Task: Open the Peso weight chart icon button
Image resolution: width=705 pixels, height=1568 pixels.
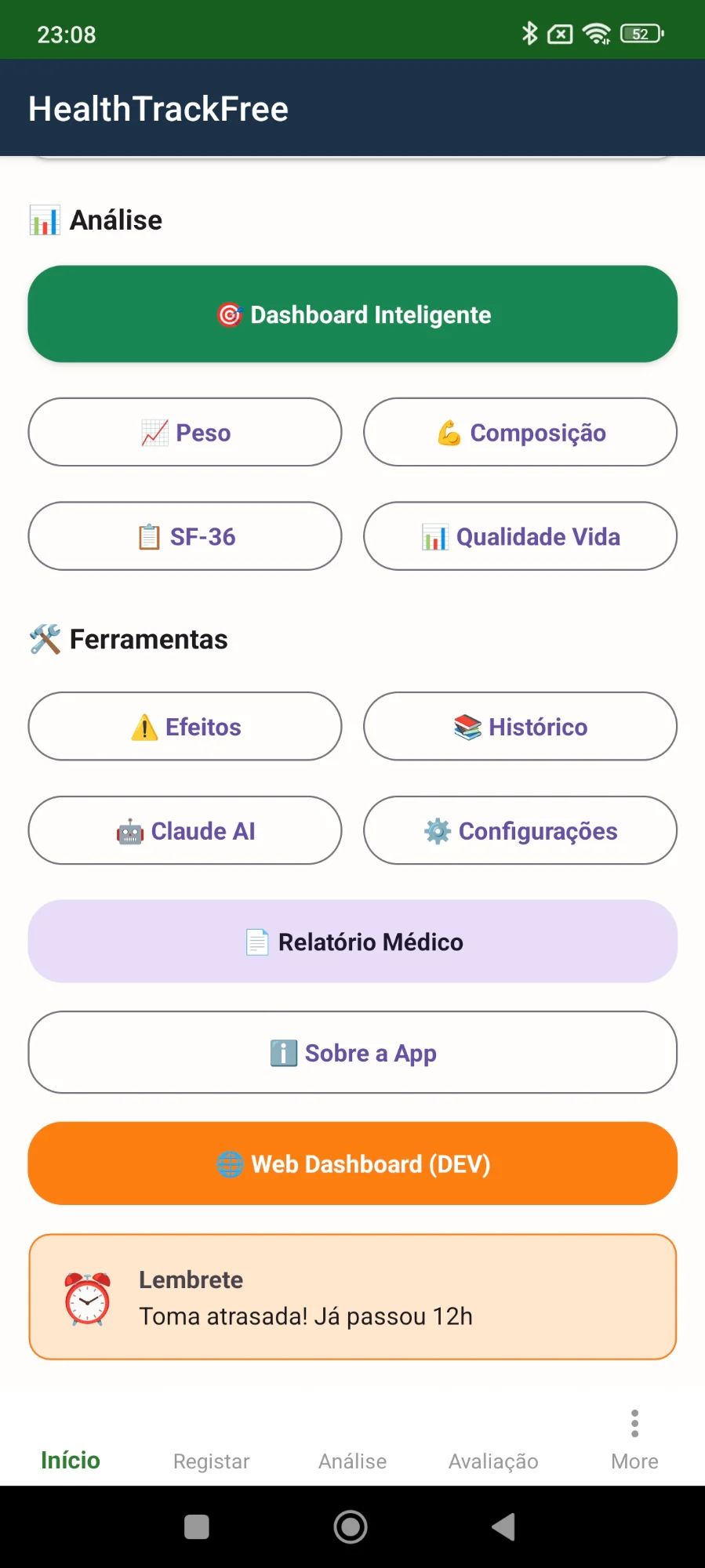Action: (154, 432)
